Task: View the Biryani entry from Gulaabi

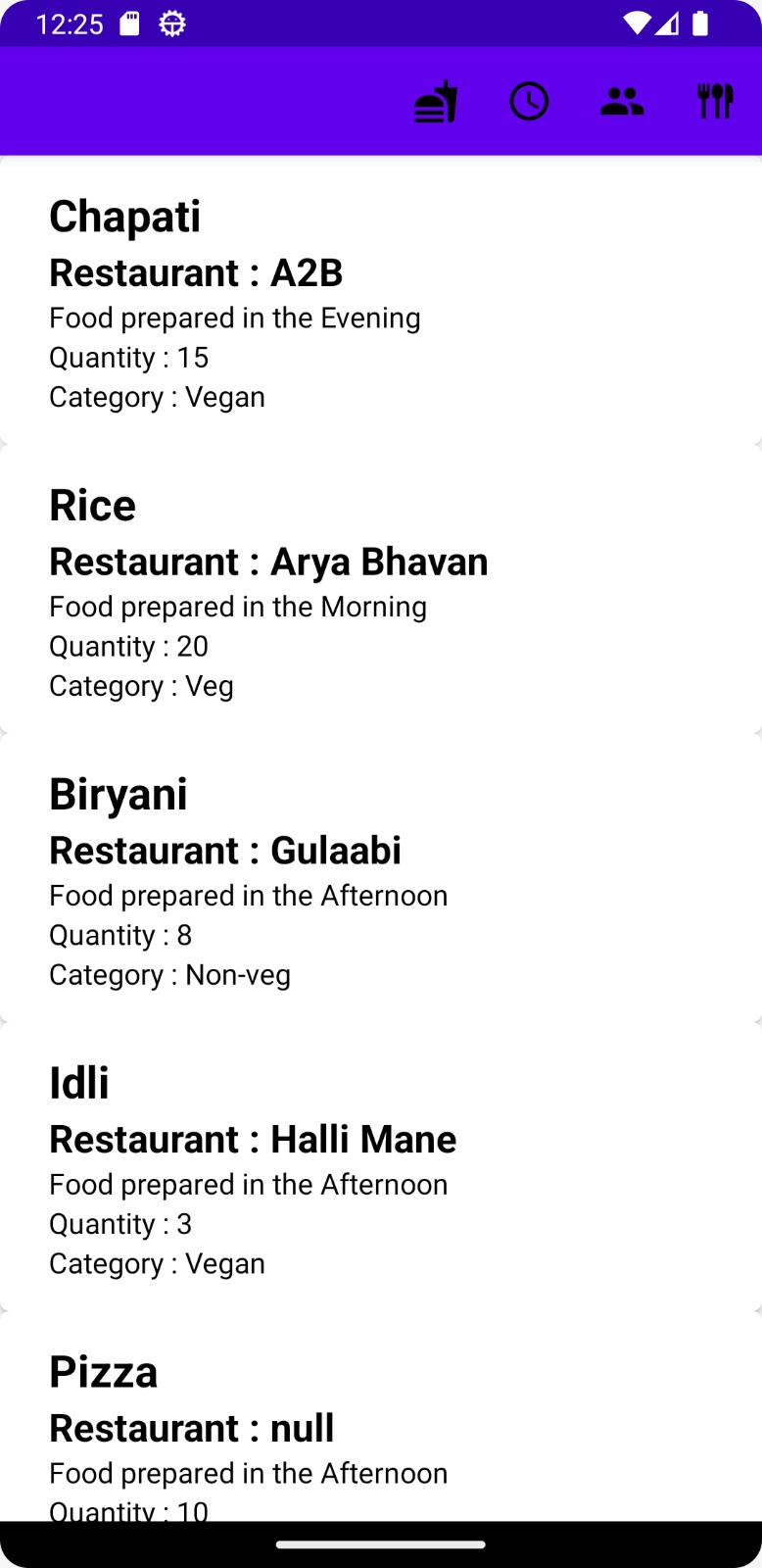Action: click(x=380, y=880)
